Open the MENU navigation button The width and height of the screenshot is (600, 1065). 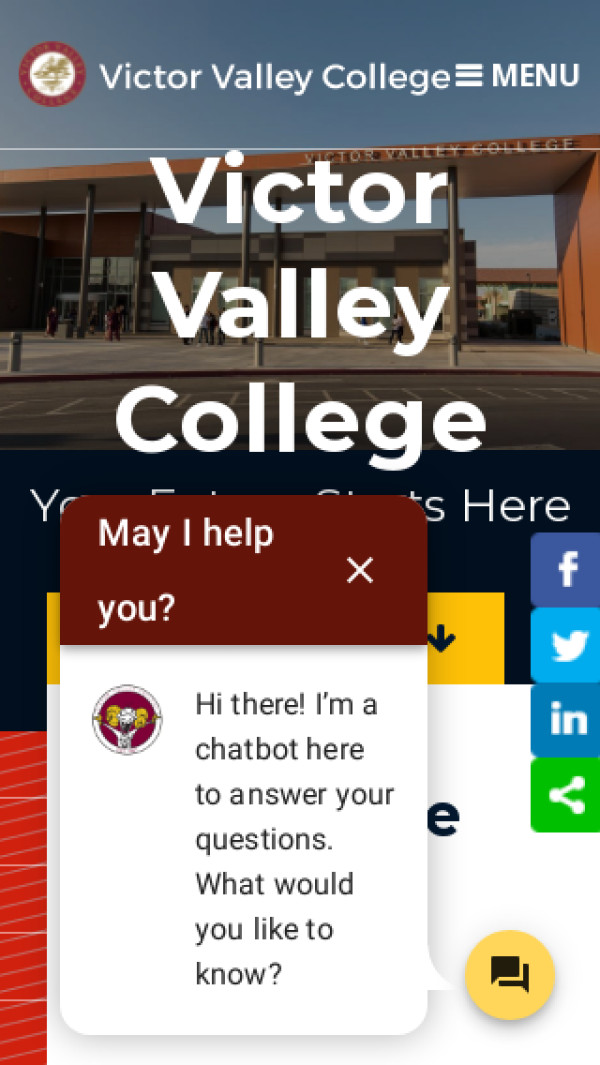point(517,76)
